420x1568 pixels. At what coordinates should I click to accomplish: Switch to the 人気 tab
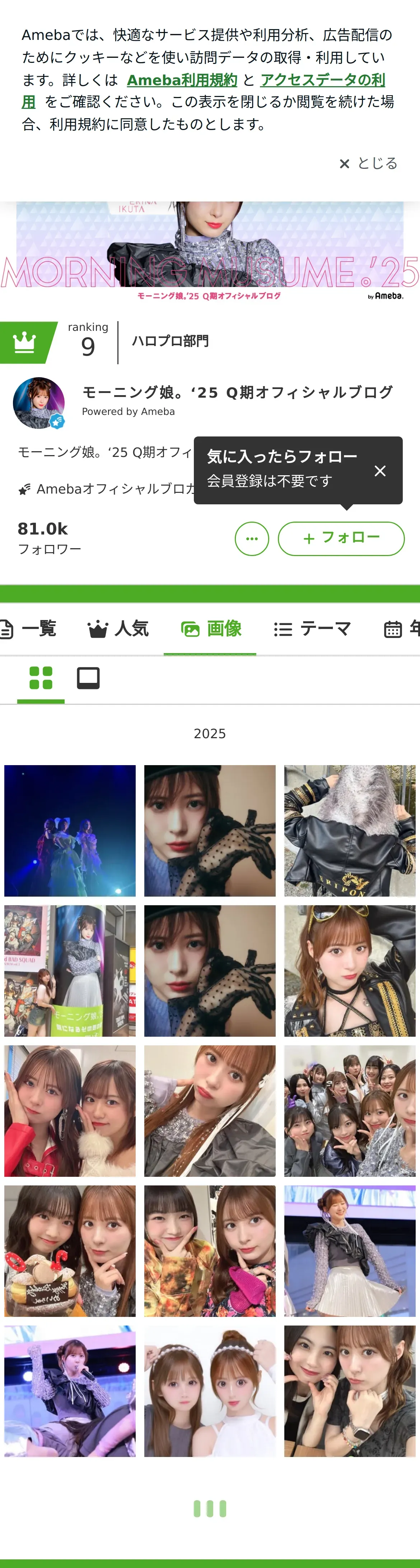118,628
